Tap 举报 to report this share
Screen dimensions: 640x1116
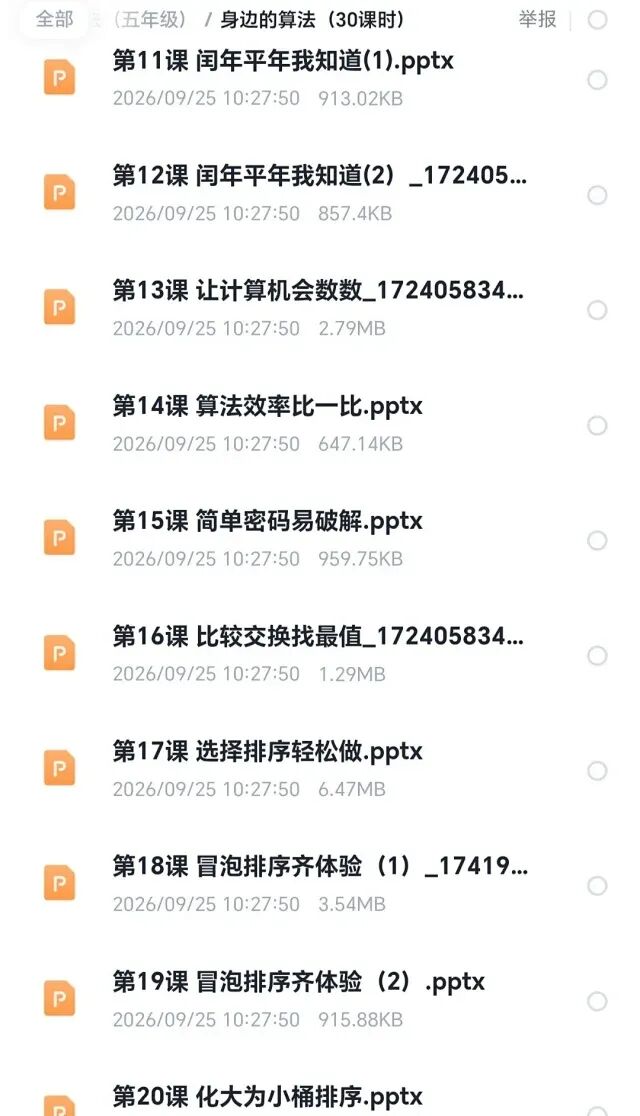(x=537, y=19)
